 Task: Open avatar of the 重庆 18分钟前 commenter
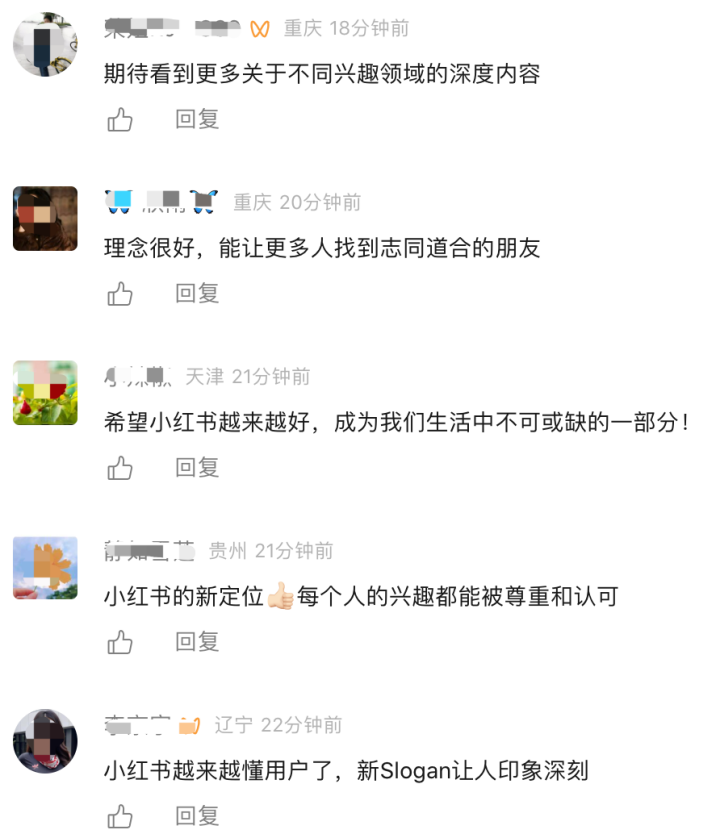coord(45,45)
